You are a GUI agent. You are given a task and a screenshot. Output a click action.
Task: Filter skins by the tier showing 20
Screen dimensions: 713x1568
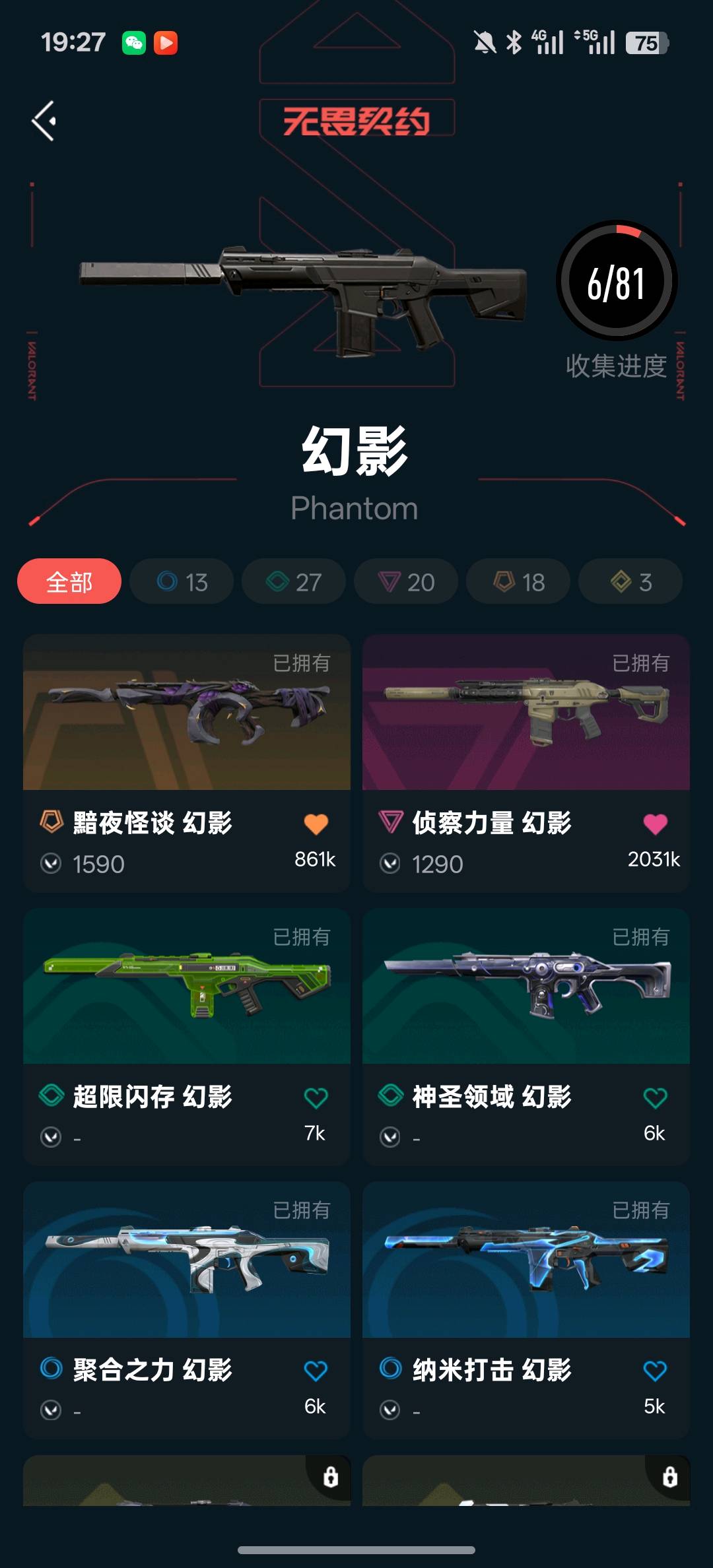[406, 581]
